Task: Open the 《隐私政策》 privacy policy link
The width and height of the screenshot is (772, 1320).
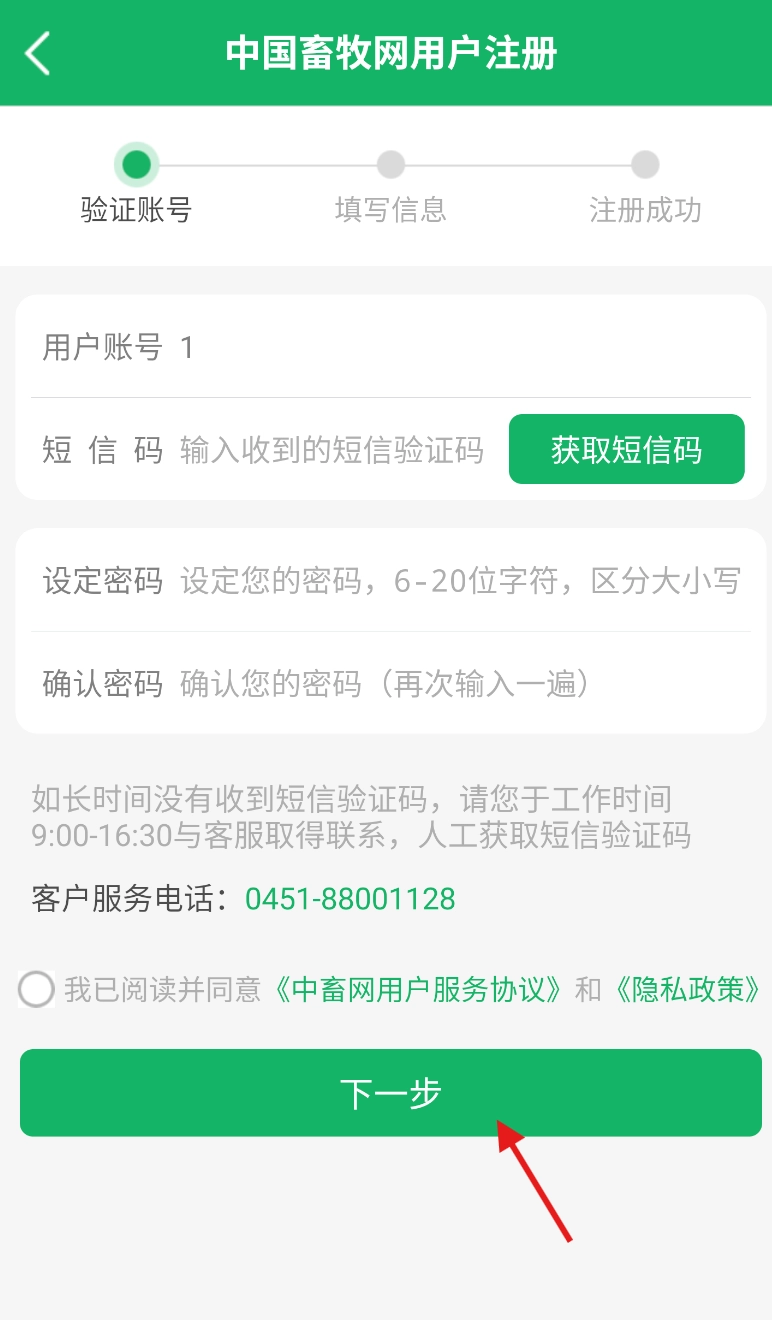Action: tap(686, 990)
